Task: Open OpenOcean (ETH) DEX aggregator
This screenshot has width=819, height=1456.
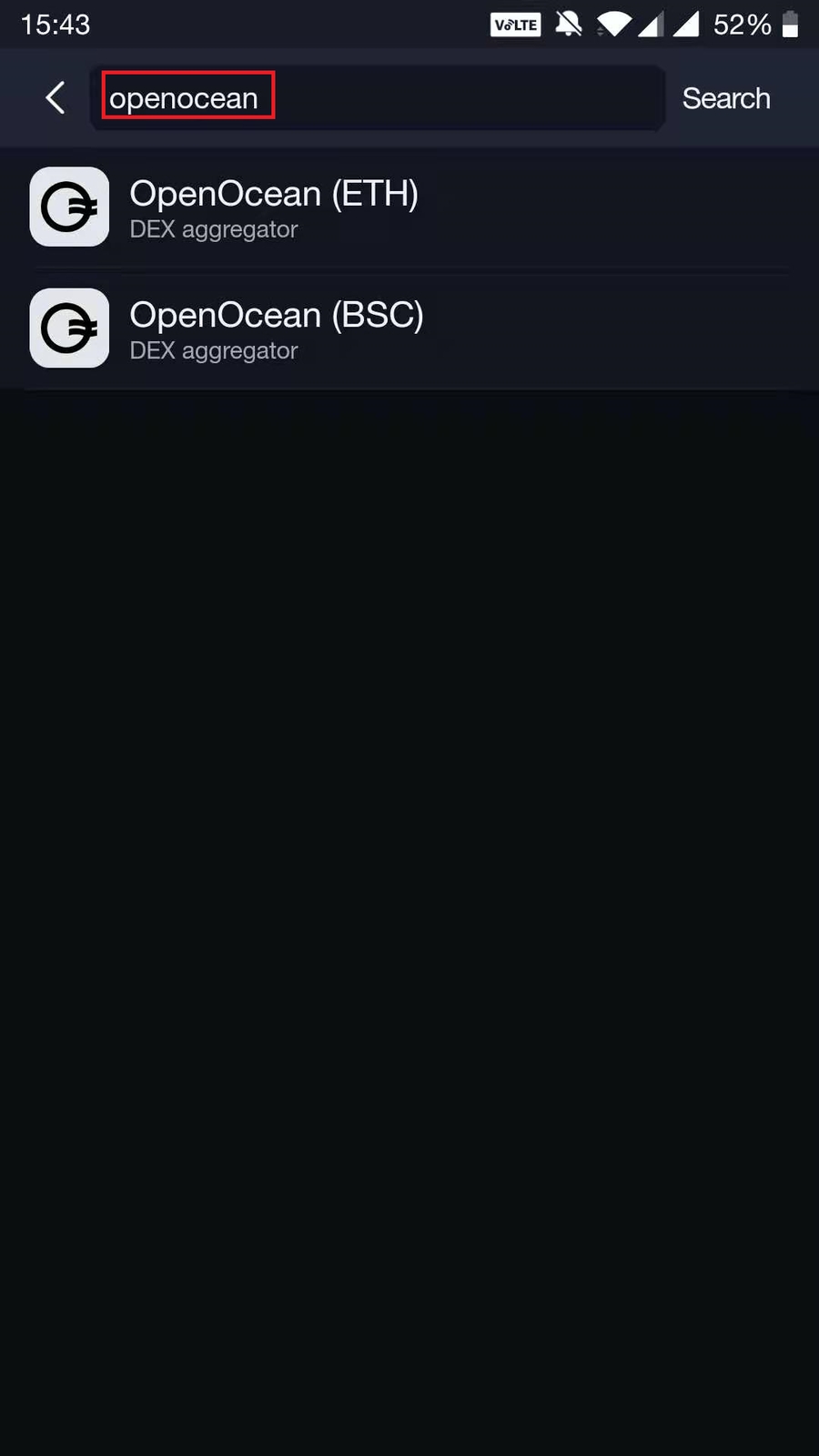Action: pos(273,207)
